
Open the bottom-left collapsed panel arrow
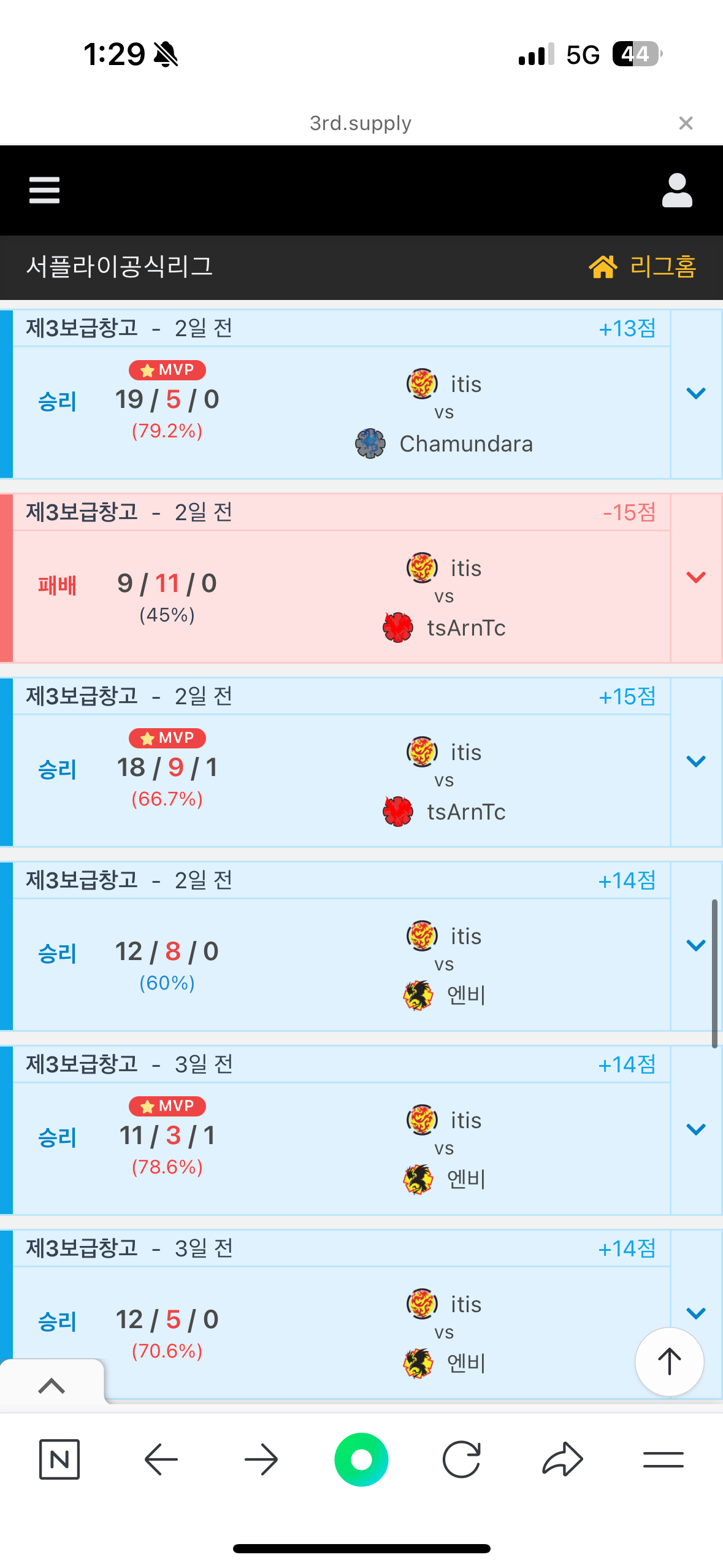click(52, 1386)
